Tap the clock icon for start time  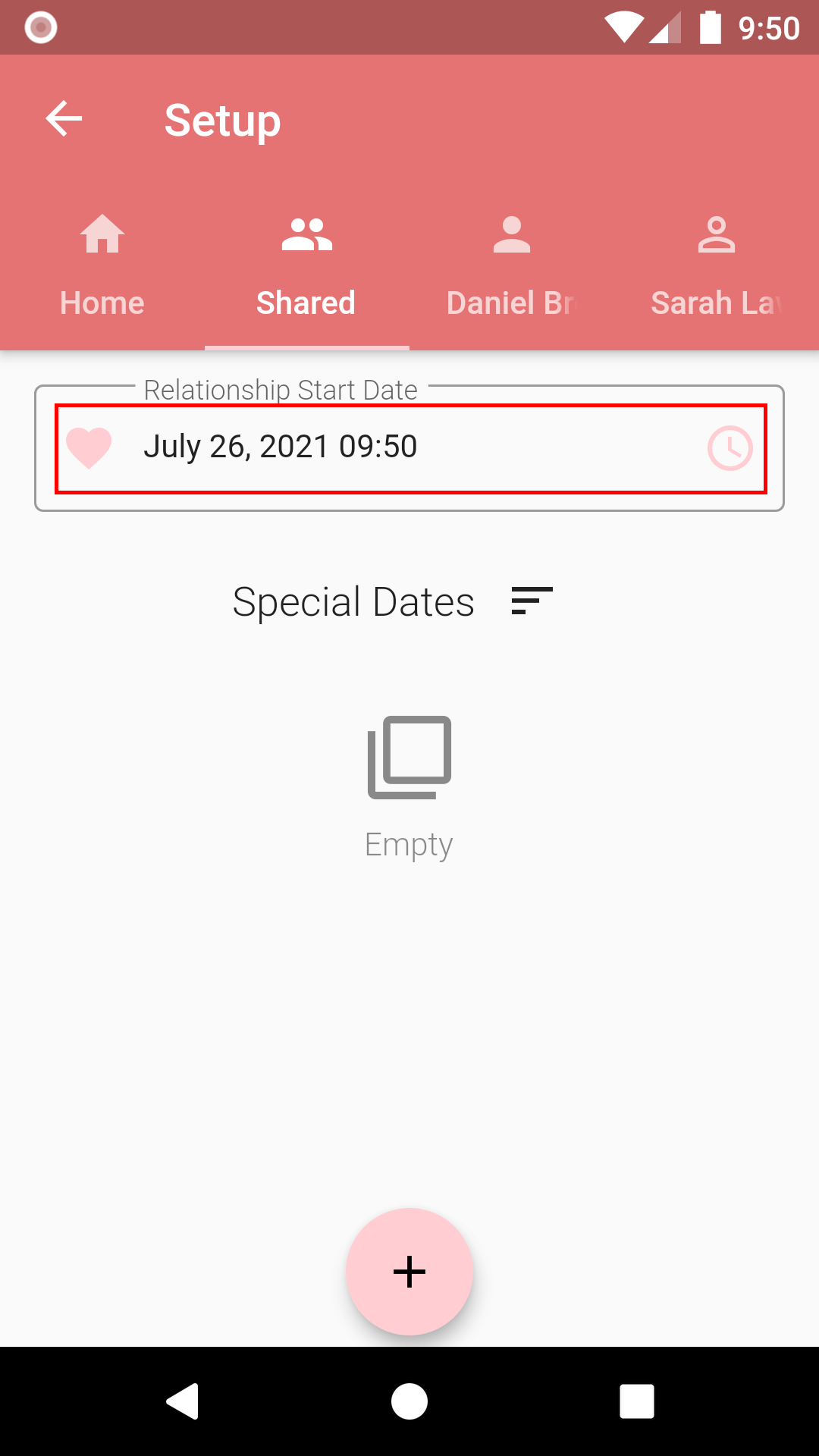pyautogui.click(x=730, y=448)
